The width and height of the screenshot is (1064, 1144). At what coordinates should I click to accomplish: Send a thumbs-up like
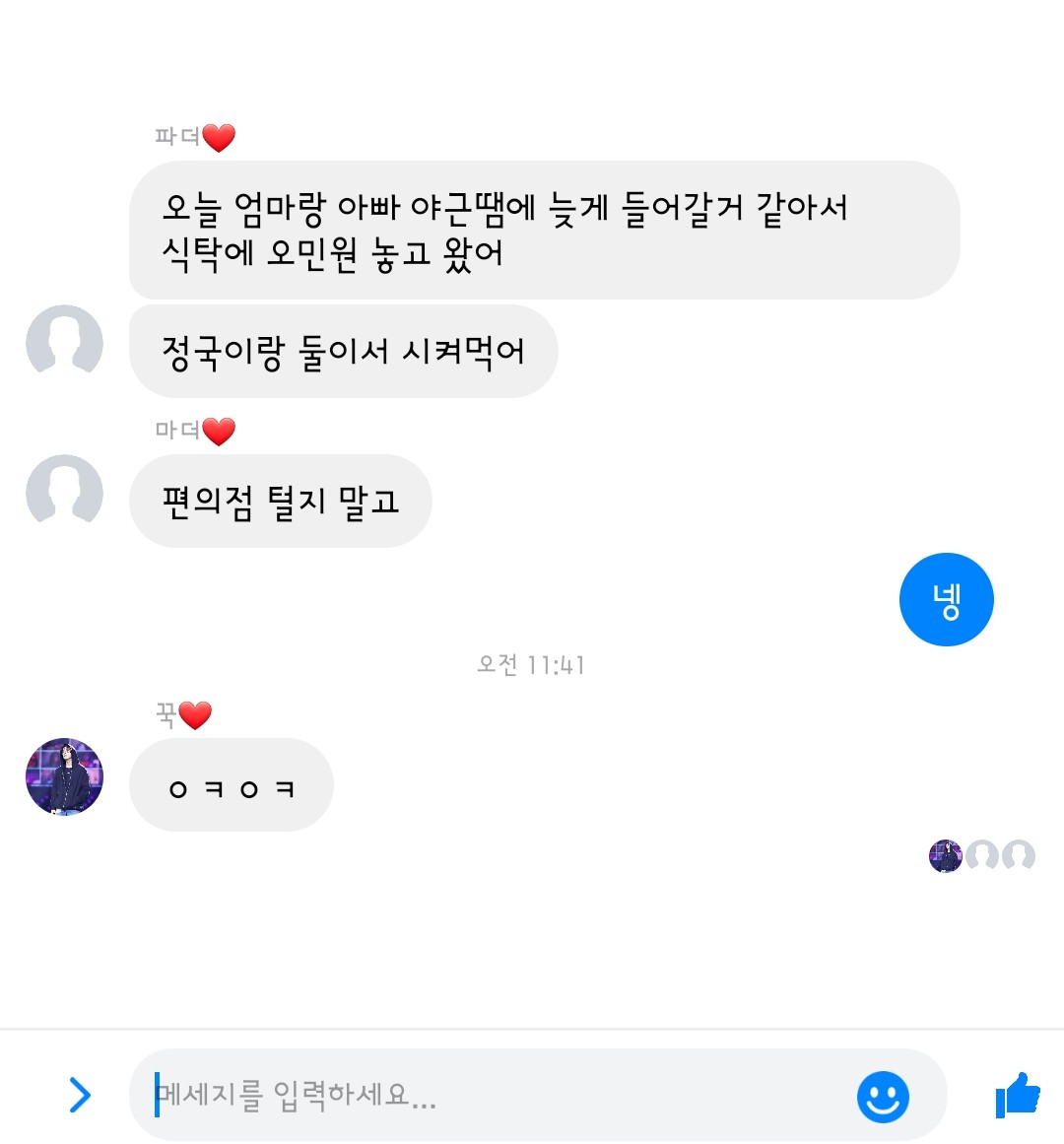[x=1018, y=1094]
